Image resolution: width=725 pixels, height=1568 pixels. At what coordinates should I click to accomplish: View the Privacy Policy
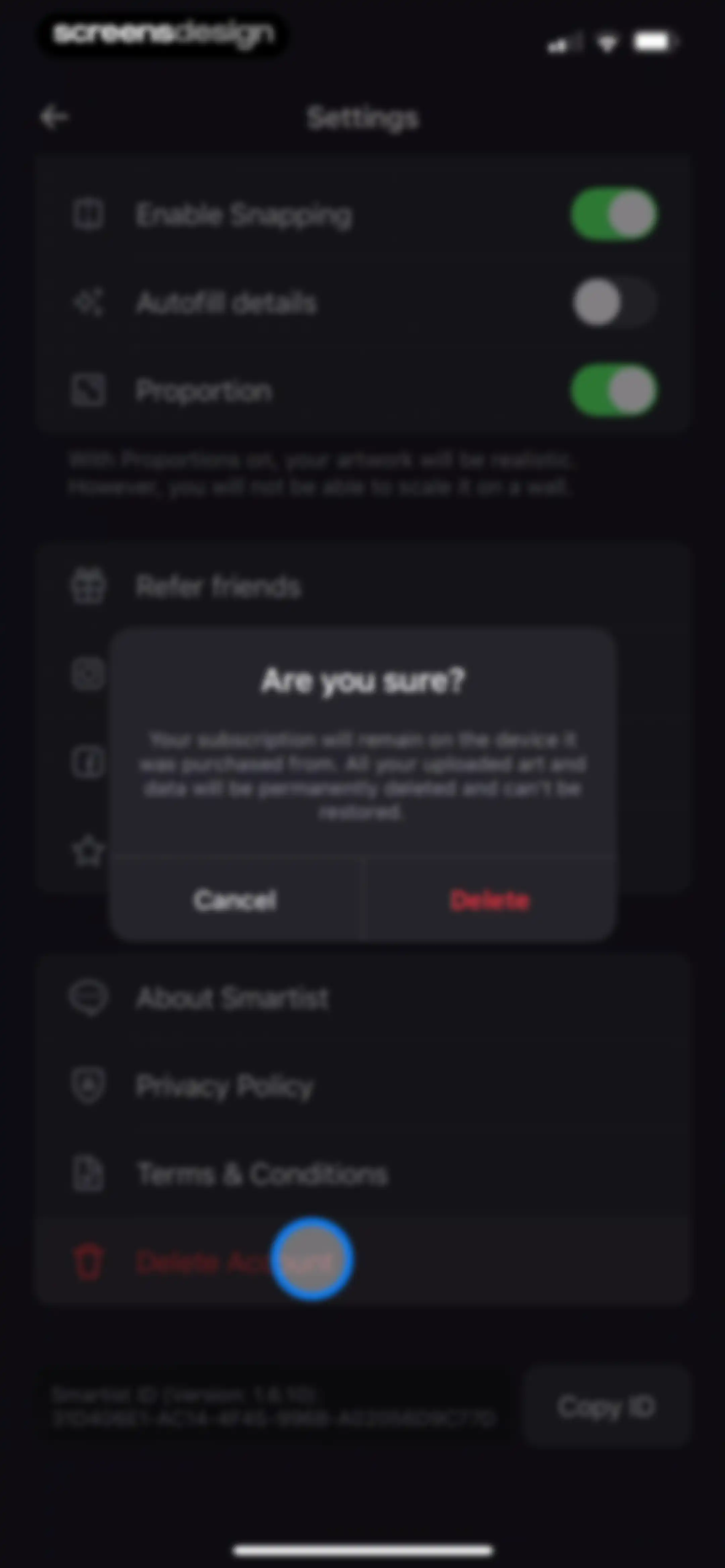pyautogui.click(x=362, y=1086)
